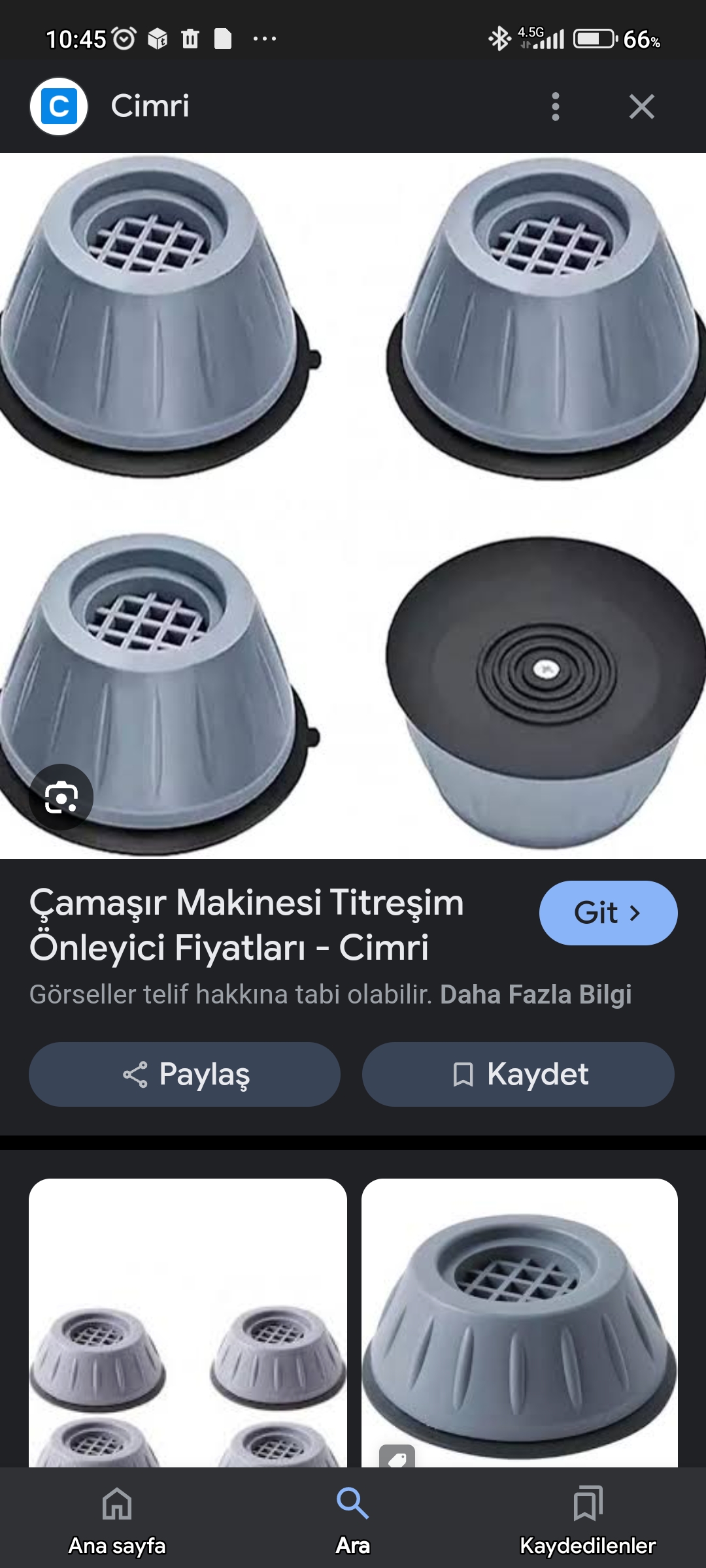The image size is (706, 1568).
Task: Open the main anti-vibration pads image
Action: (353, 506)
